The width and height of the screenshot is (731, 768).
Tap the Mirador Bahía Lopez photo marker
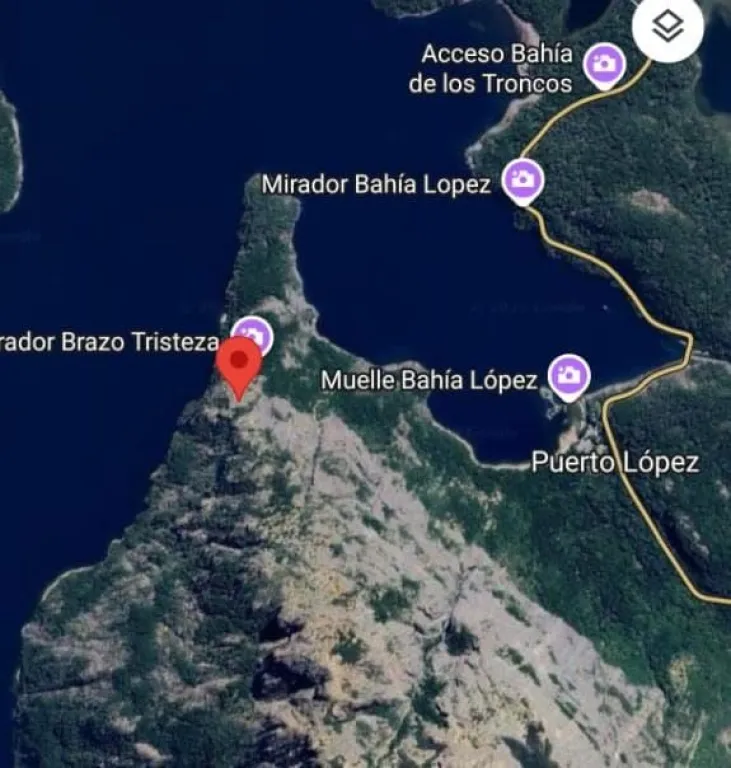522,181
